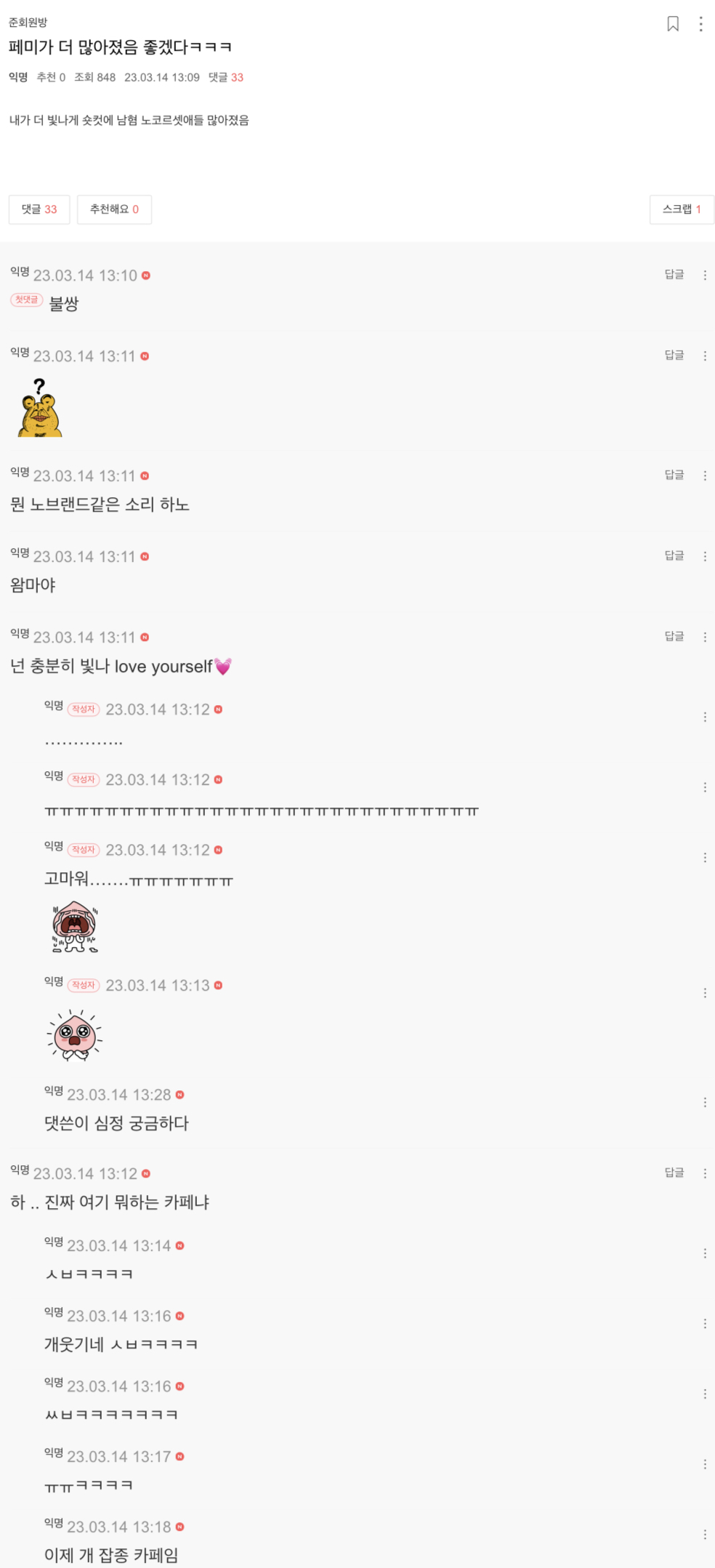Reply to the question-mark sticker comment

click(x=674, y=355)
